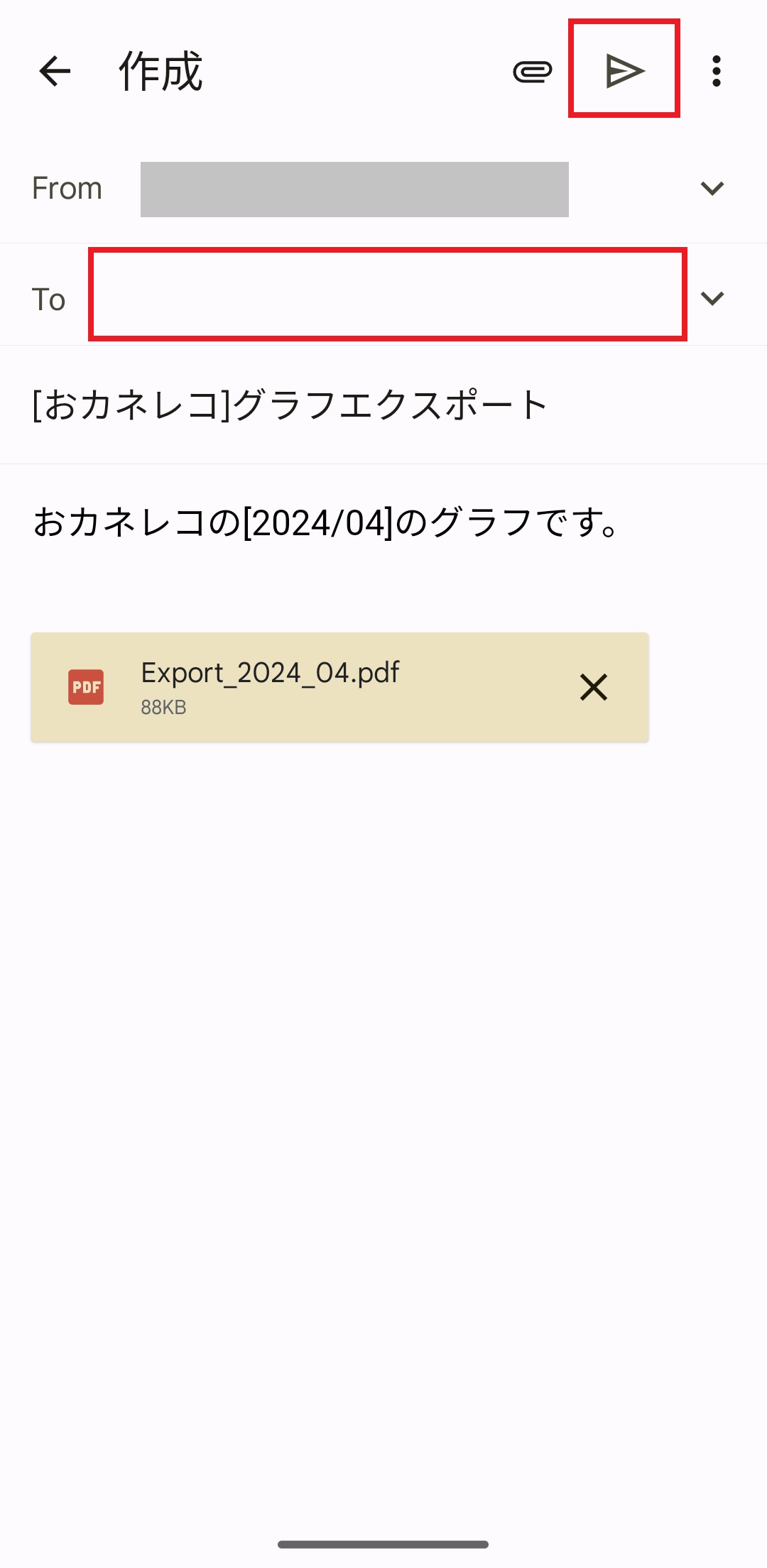Image resolution: width=767 pixels, height=1568 pixels.
Task: Focus the To recipient field
Action: tap(387, 295)
